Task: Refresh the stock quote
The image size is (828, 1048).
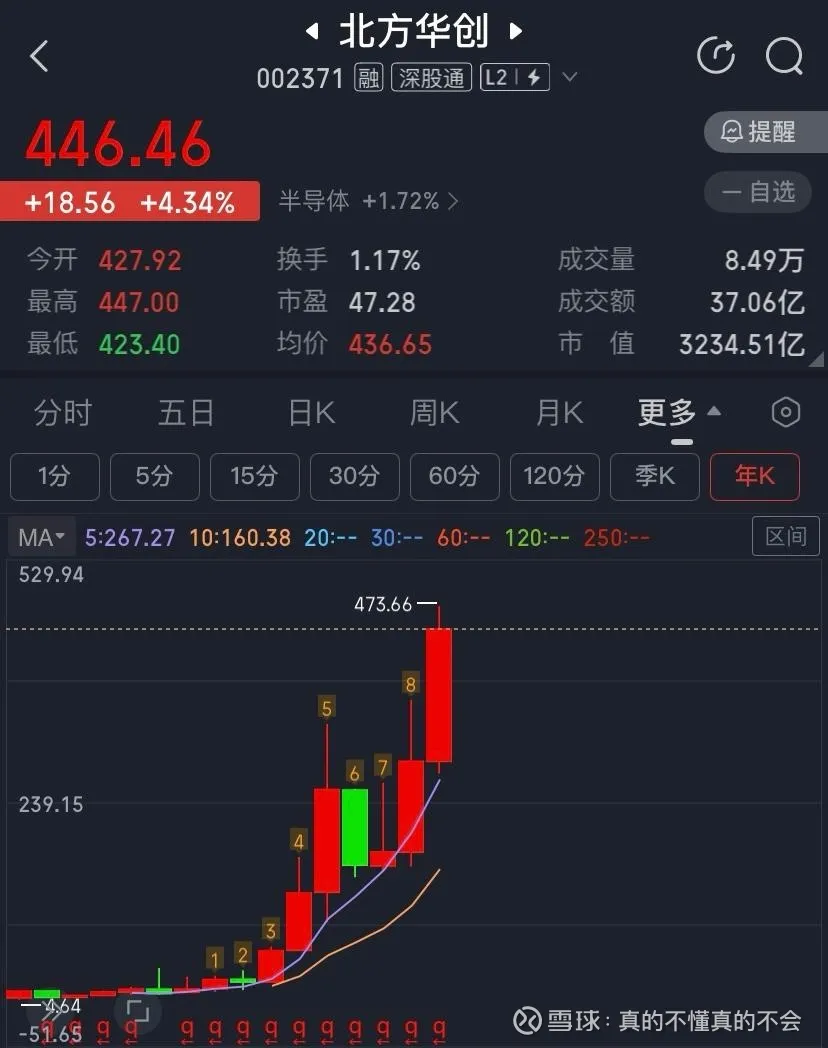Action: coord(716,56)
